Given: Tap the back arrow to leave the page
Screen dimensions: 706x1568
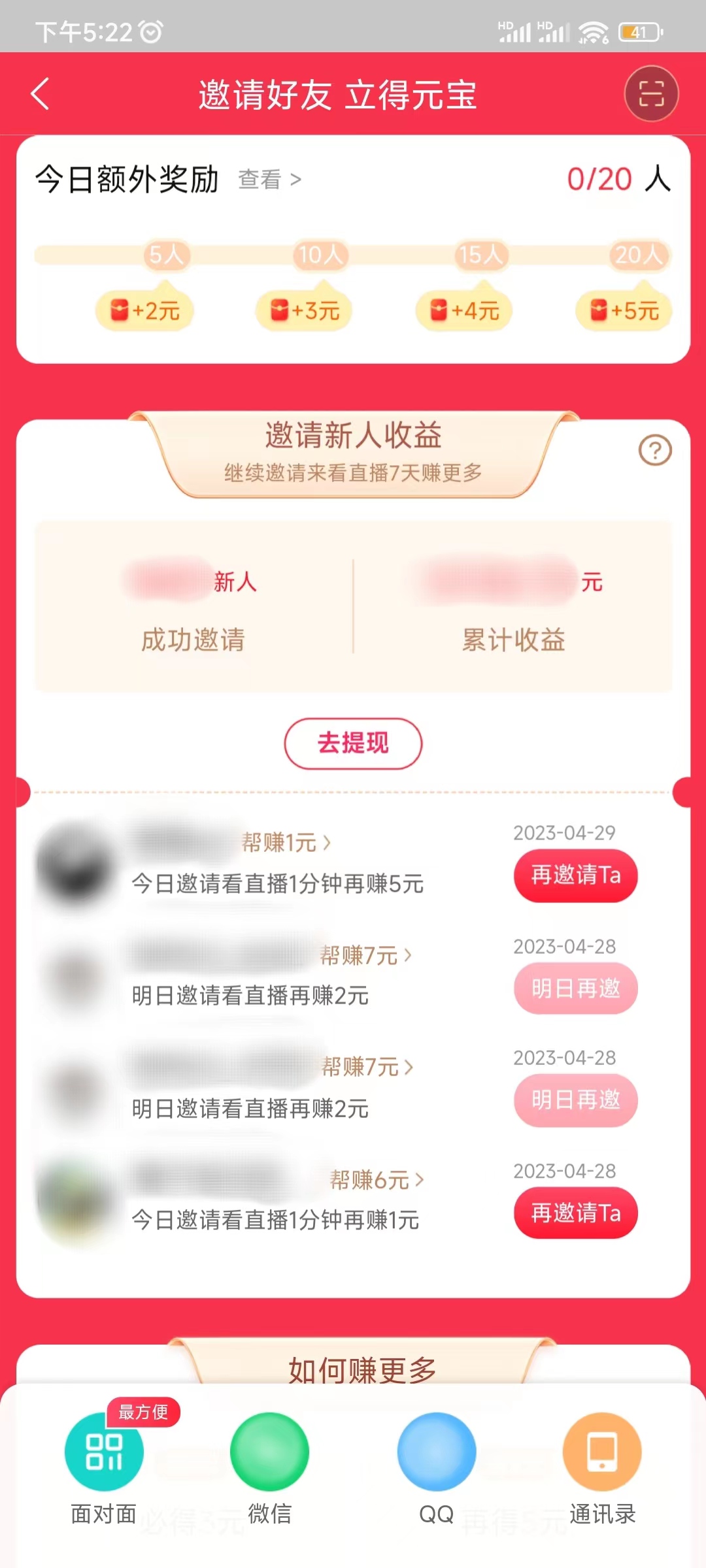Looking at the screenshot, I should click(41, 94).
